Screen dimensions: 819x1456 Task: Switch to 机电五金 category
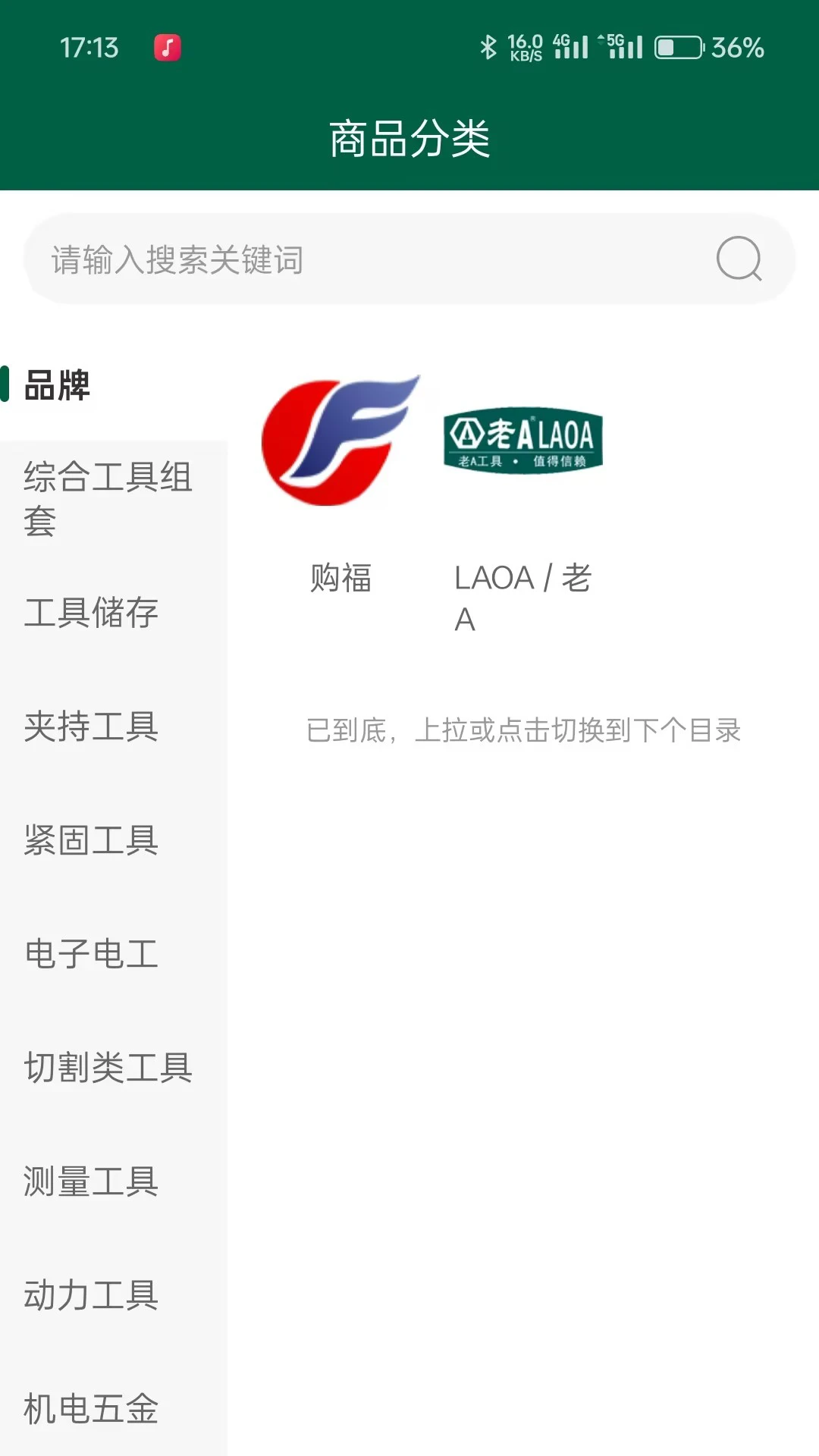pos(91,1409)
